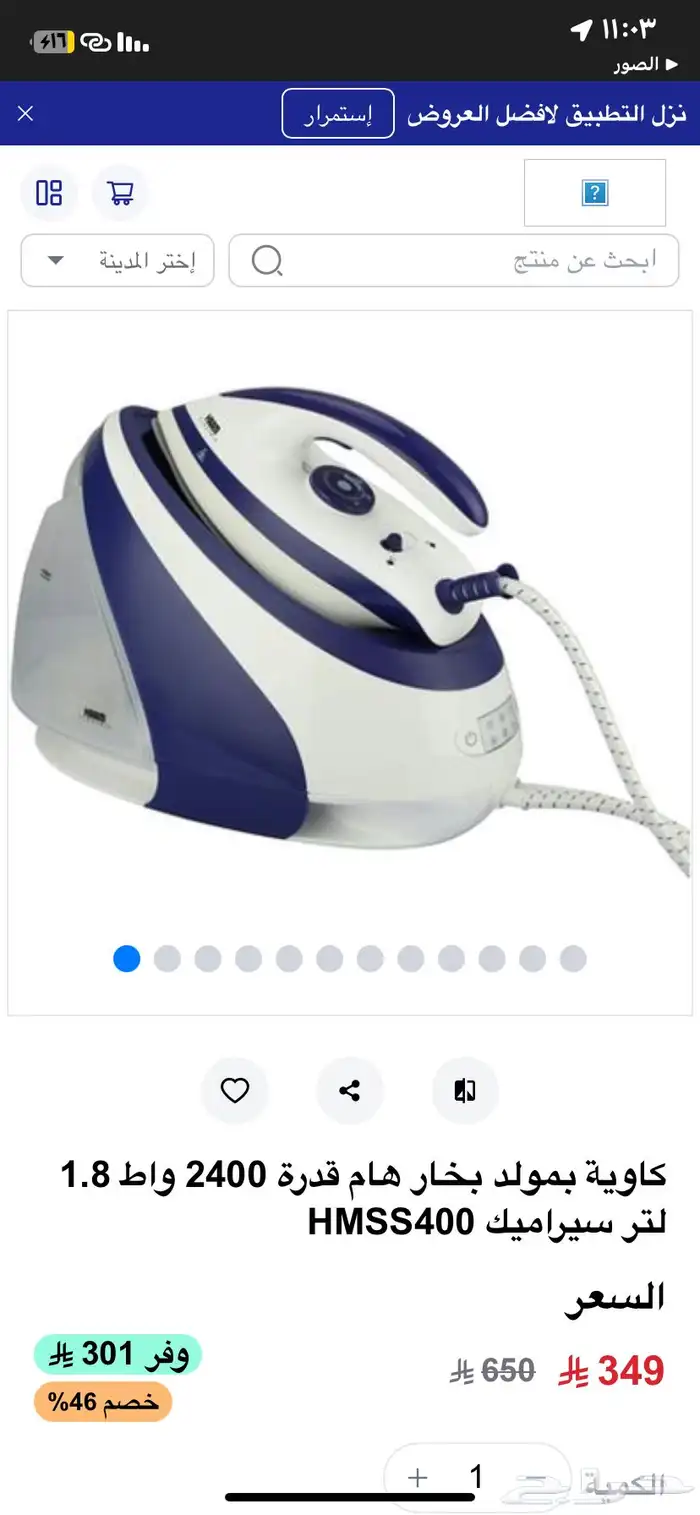700x1515 pixels.
Task: Open the categories grid menu
Action: (49, 193)
